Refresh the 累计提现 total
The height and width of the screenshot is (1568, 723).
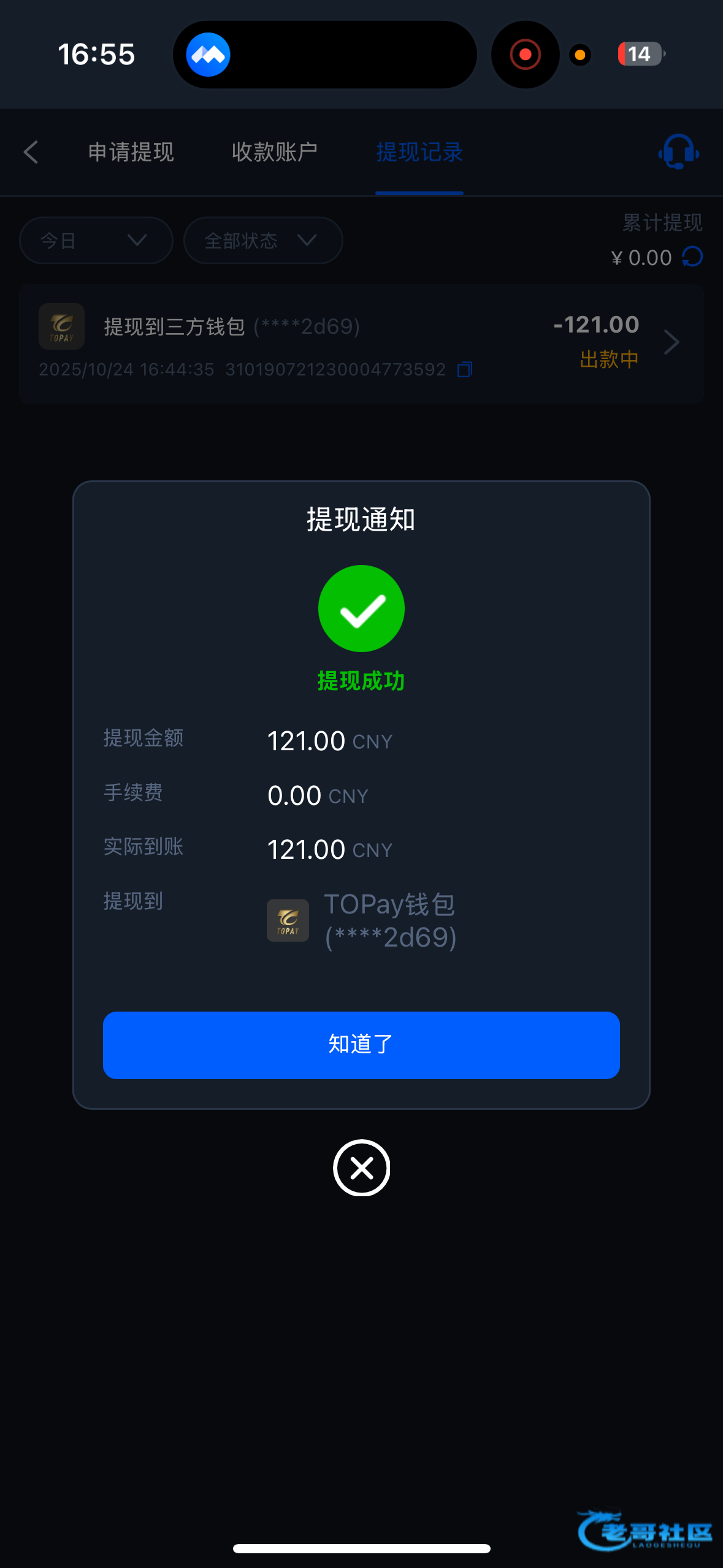[x=693, y=257]
